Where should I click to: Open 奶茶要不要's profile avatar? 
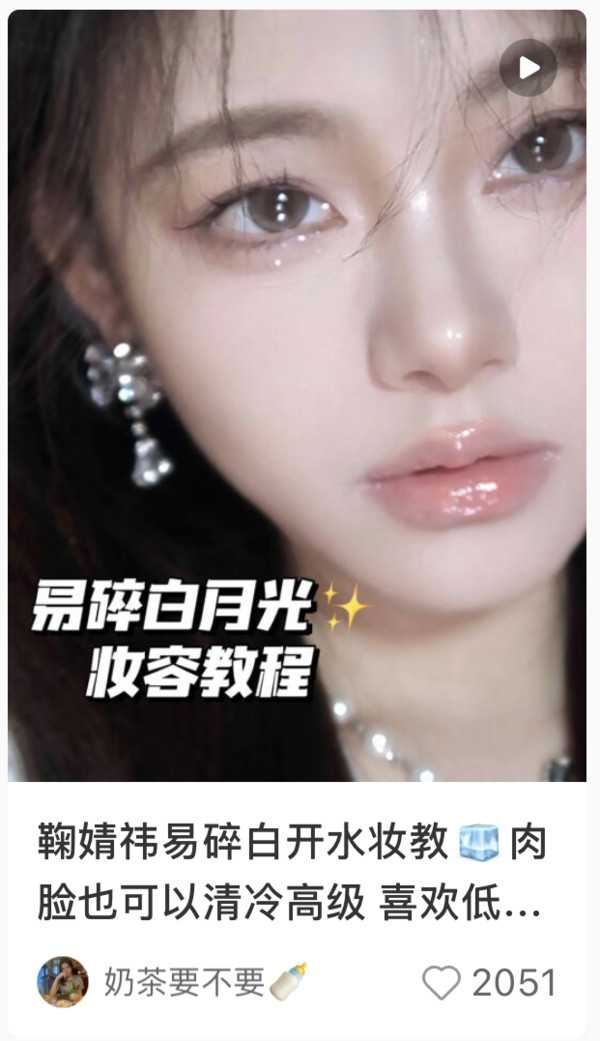[62, 981]
